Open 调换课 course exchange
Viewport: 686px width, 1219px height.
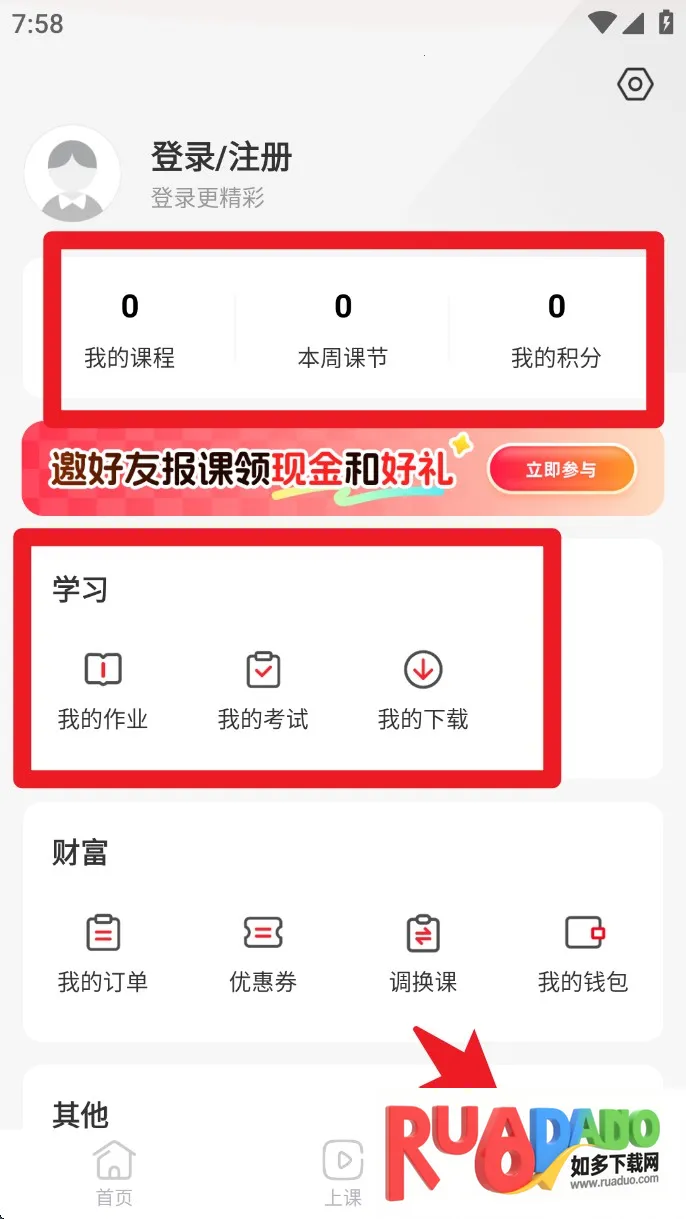[423, 952]
